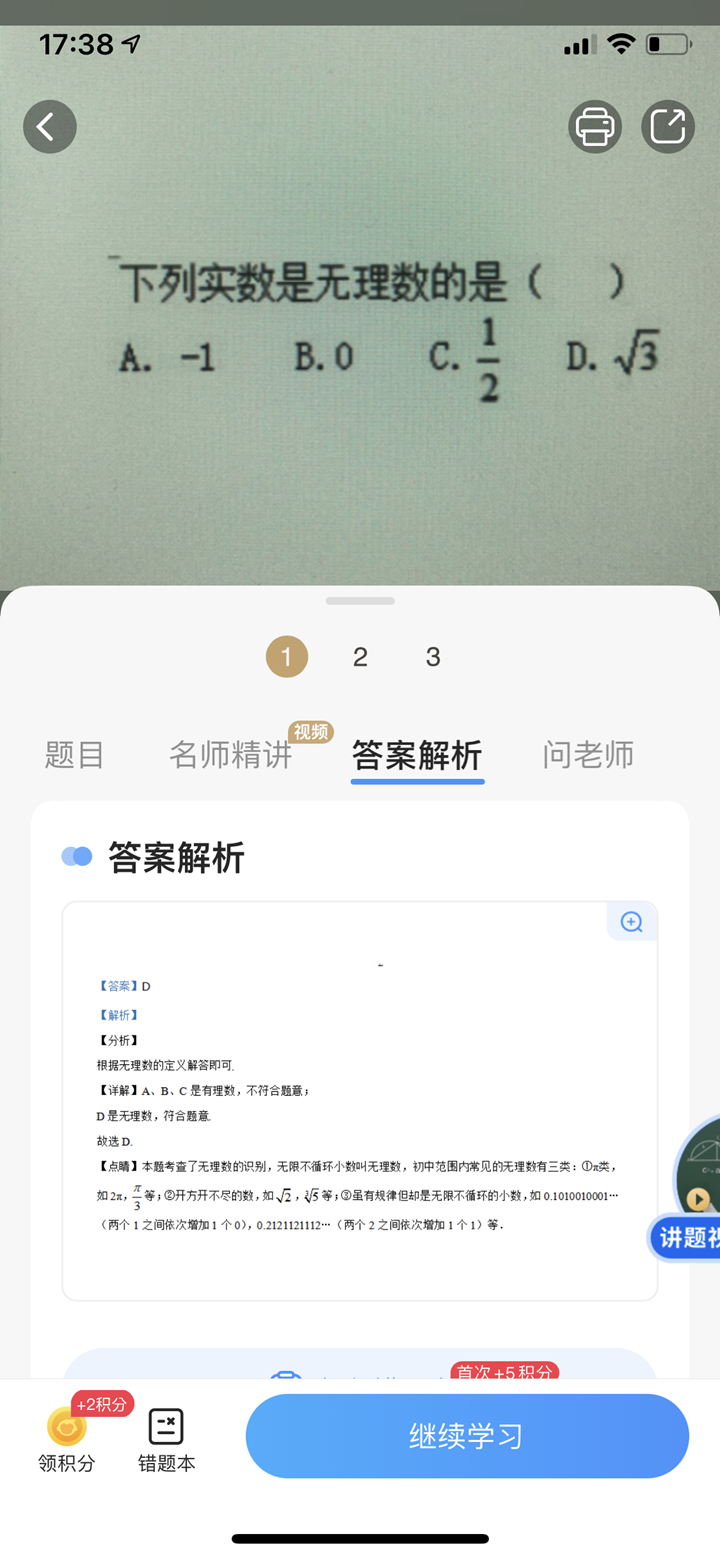Tap the 继续学习 button
Viewport: 720px width, 1559px height.
pyautogui.click(x=466, y=1435)
